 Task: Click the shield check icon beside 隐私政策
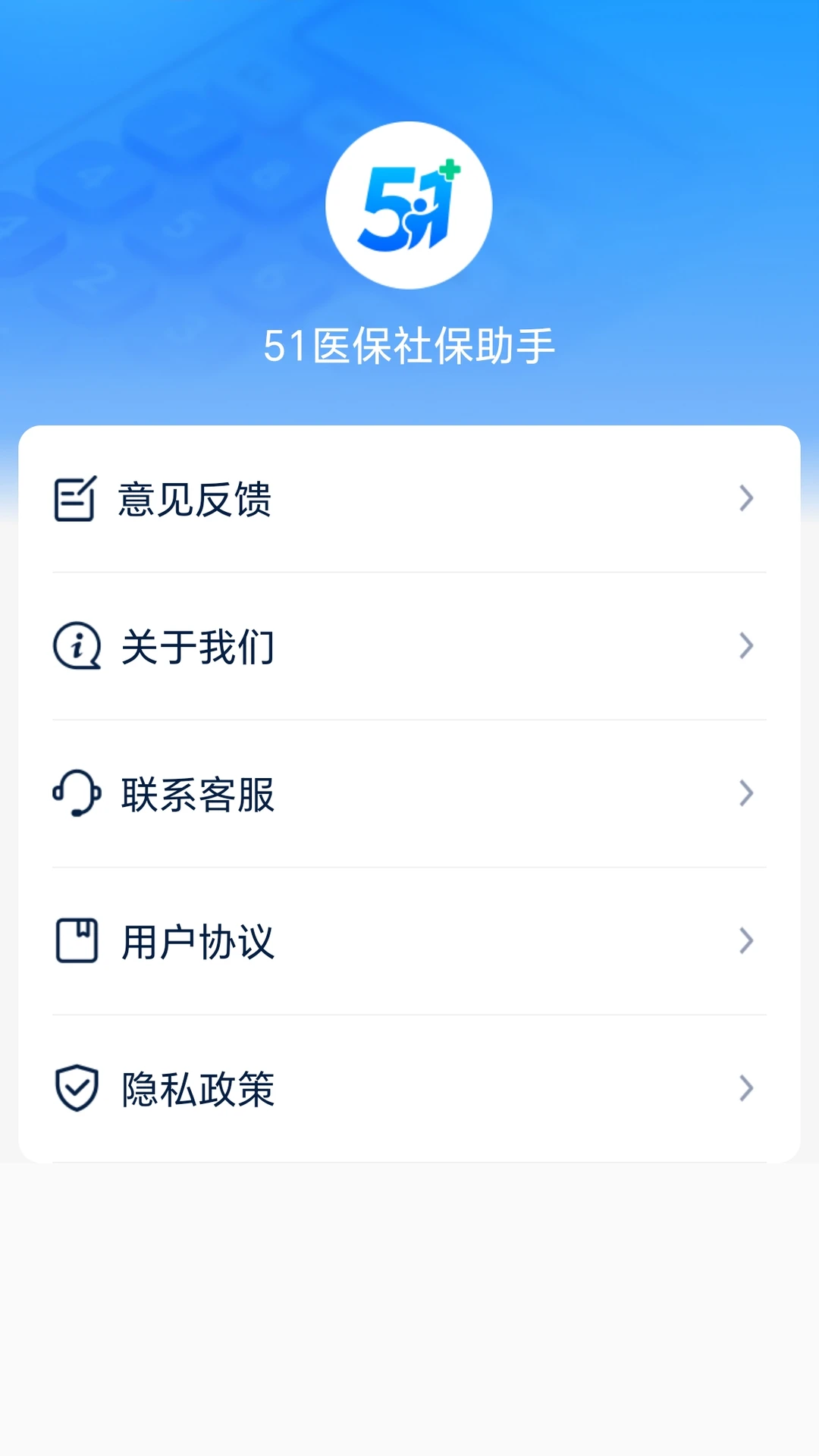[75, 1088]
